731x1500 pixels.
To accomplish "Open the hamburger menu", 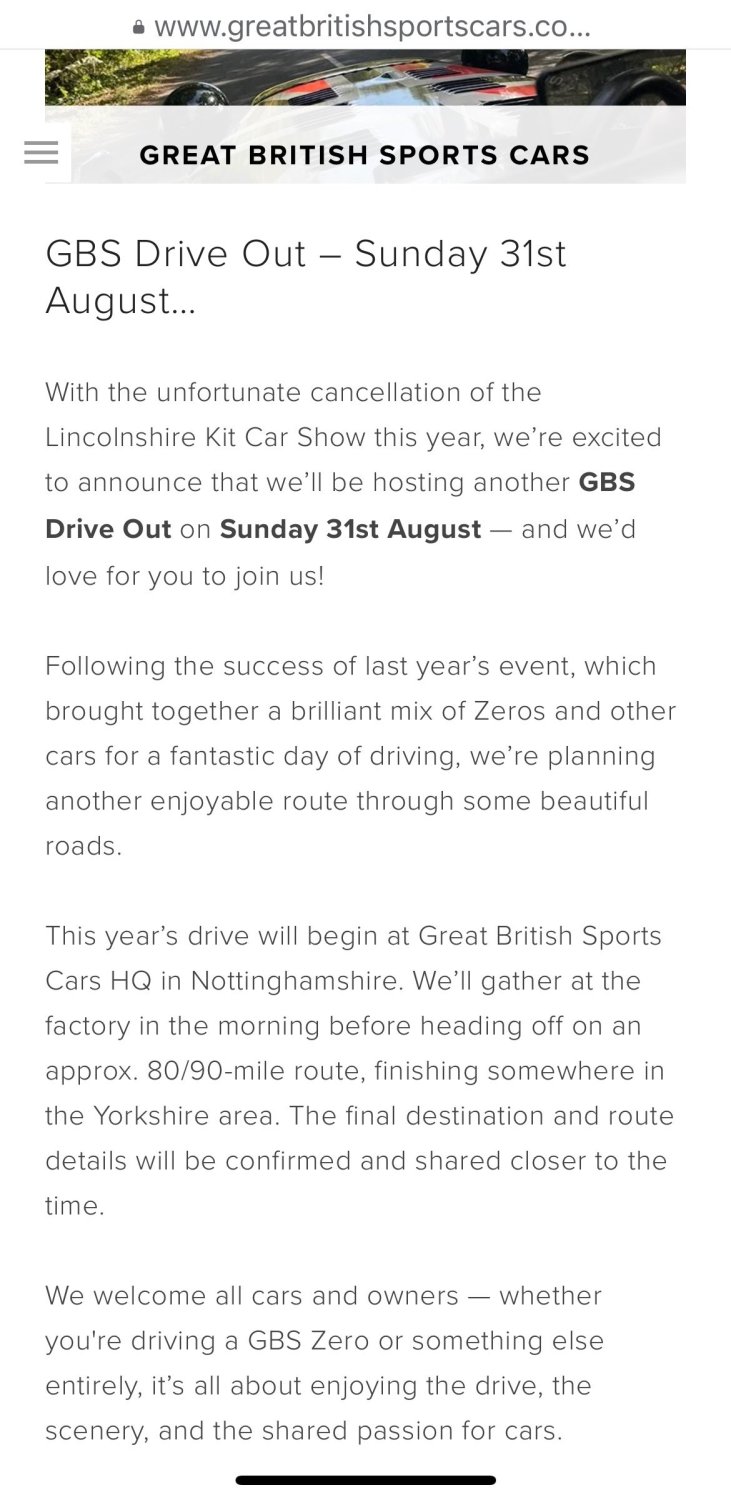I will [41, 152].
